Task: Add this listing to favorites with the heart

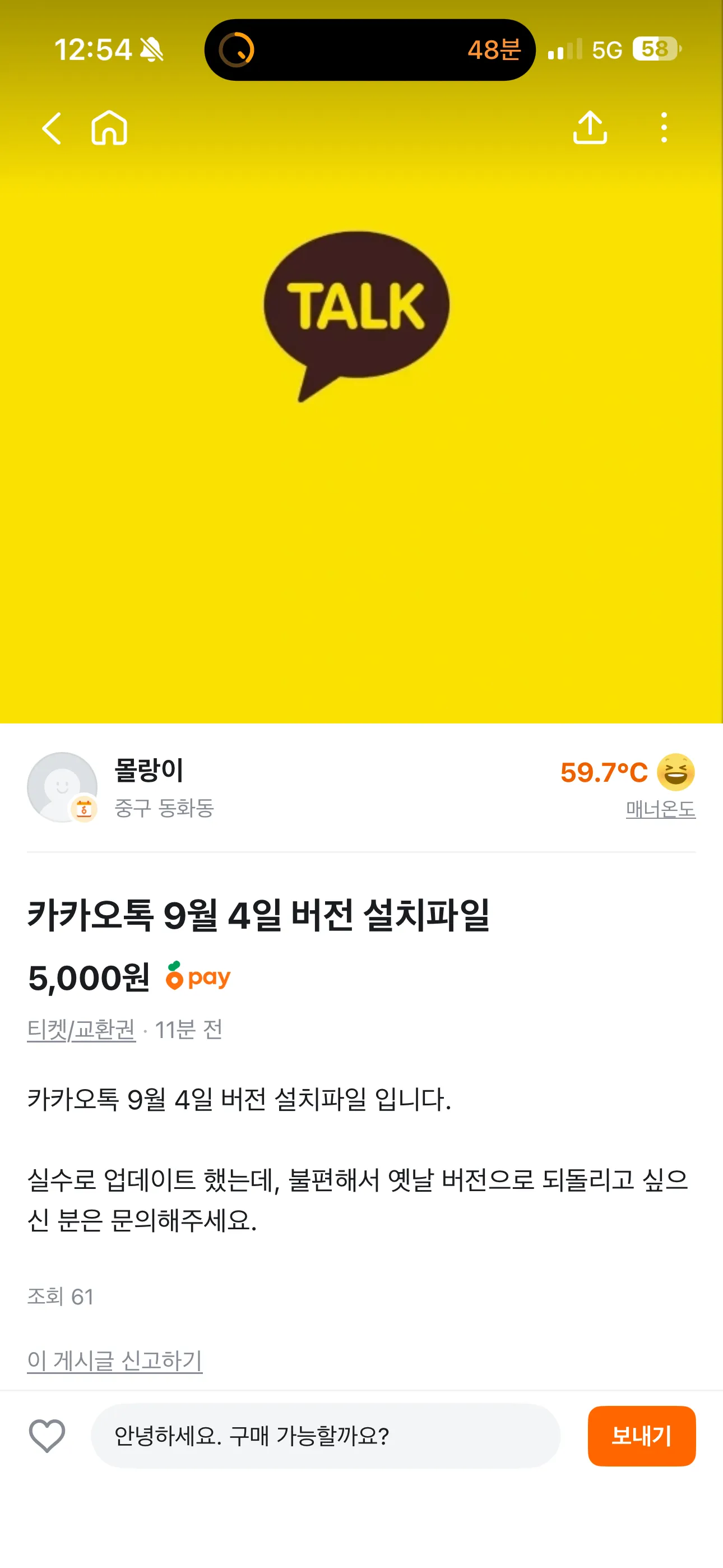Action: pyautogui.click(x=47, y=1435)
